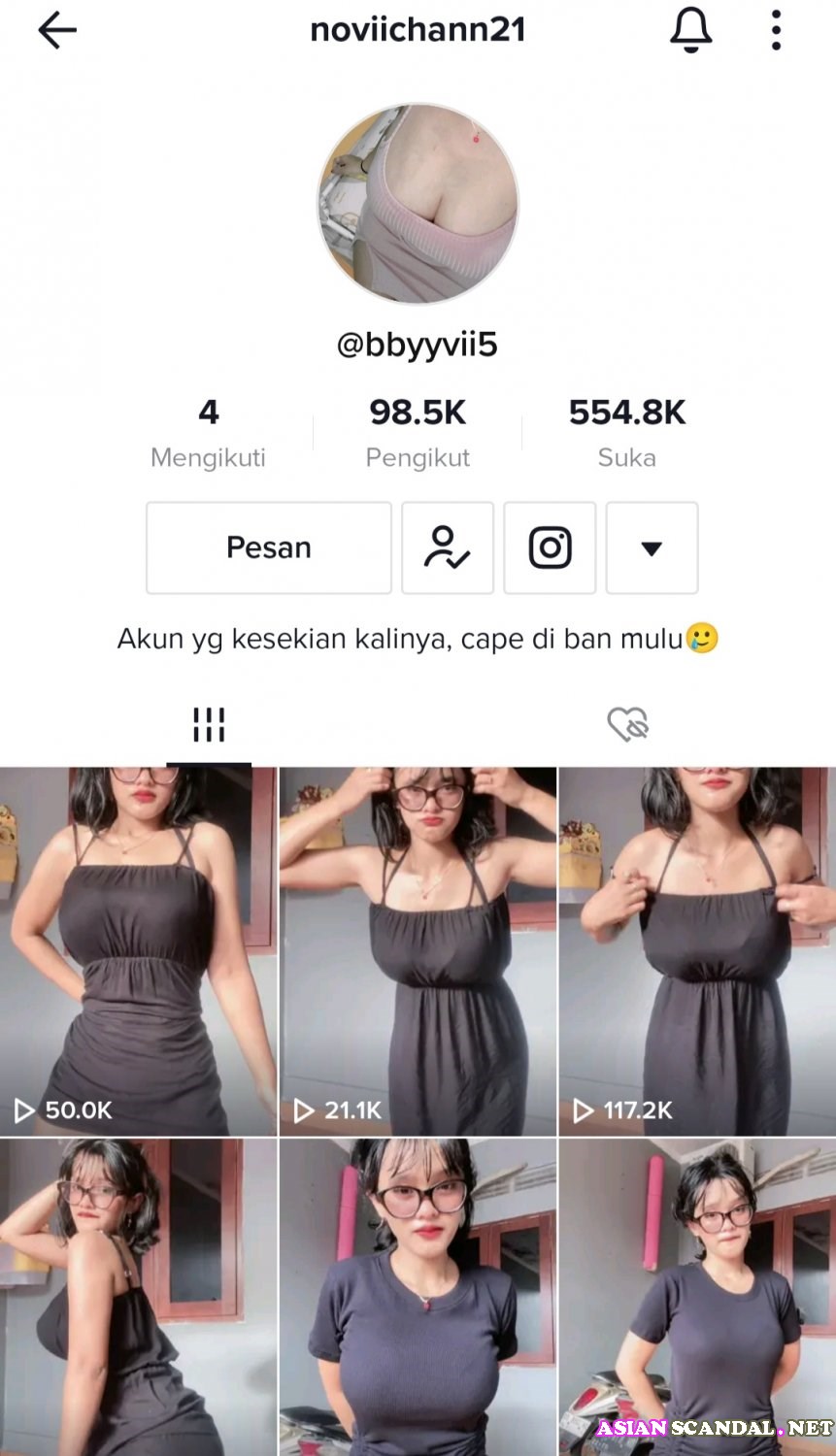
Task: Tap the Pesan message button
Action: 269,547
